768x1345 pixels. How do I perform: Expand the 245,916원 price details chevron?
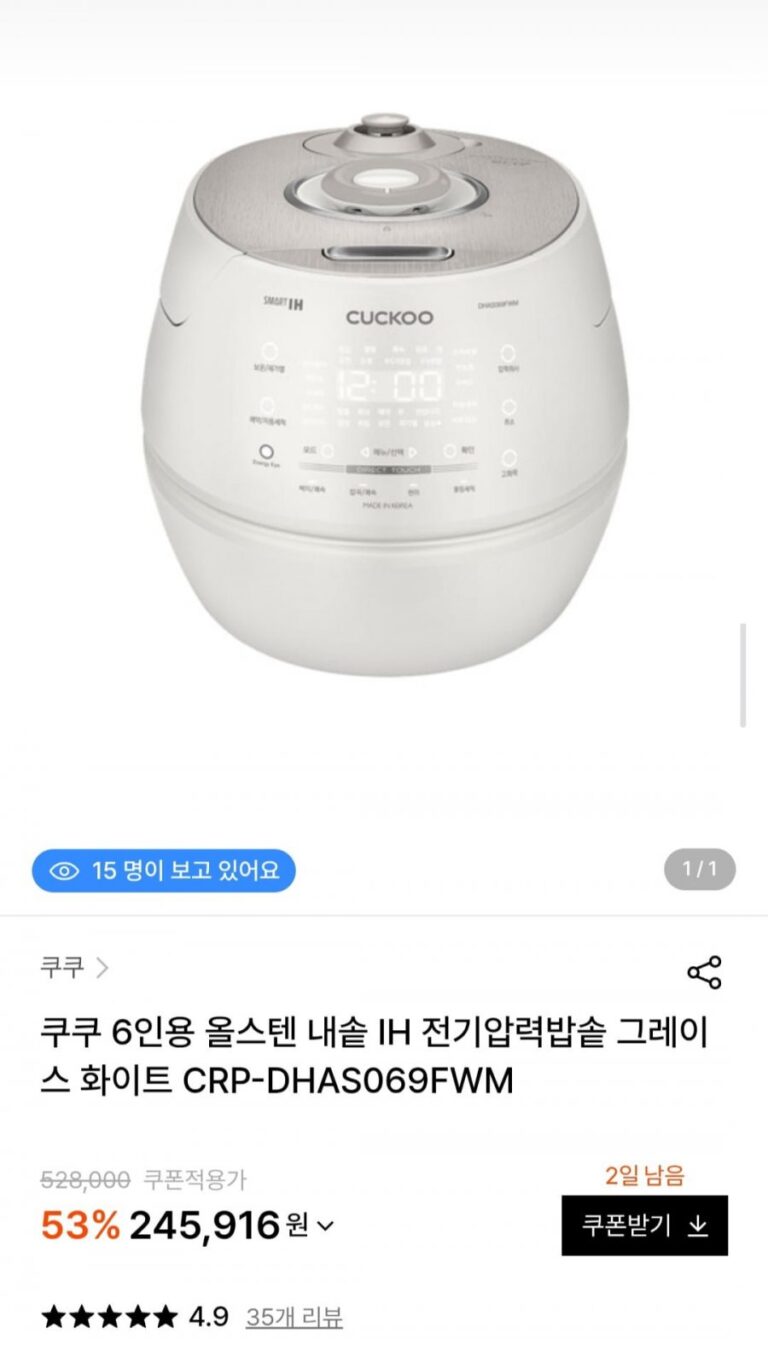click(x=326, y=1227)
